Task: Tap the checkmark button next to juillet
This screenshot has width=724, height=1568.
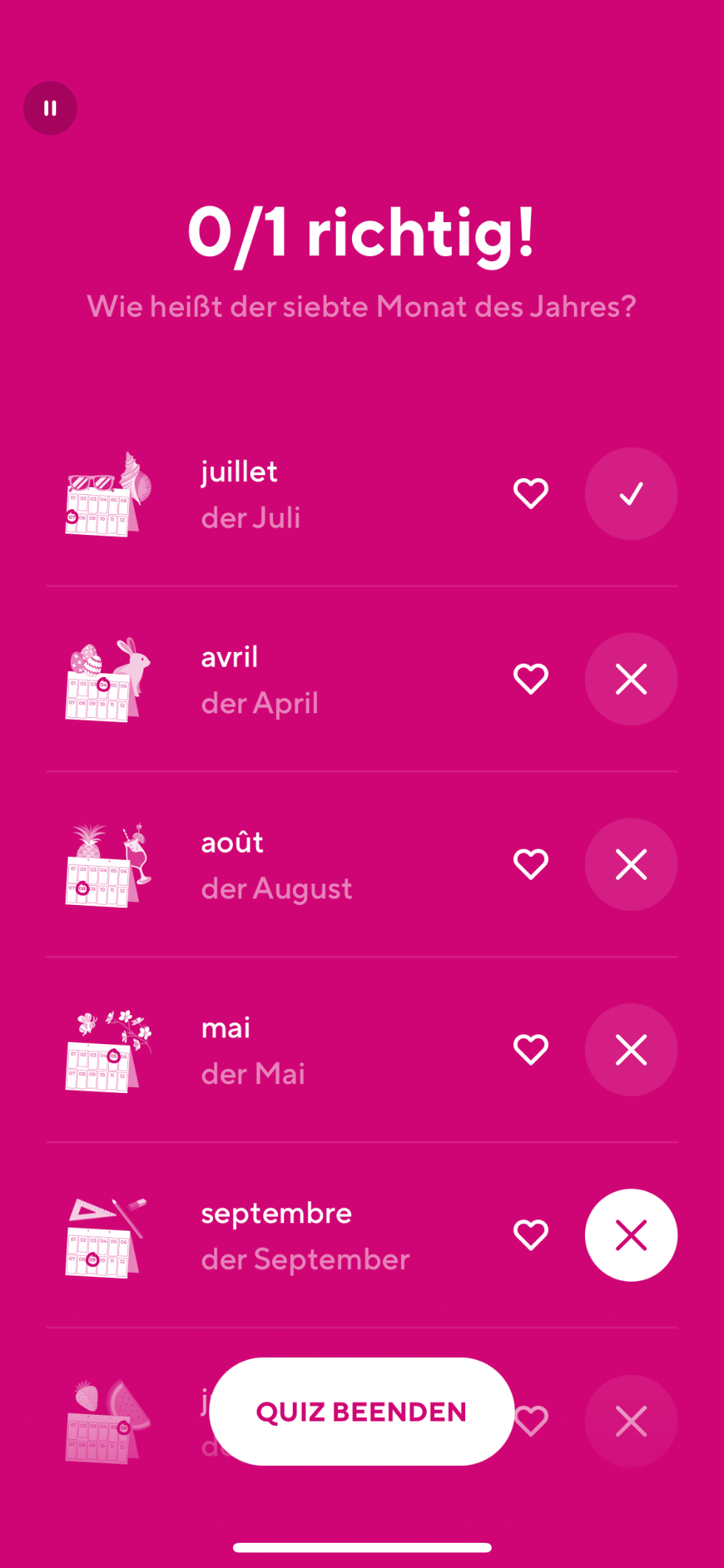Action: (630, 494)
